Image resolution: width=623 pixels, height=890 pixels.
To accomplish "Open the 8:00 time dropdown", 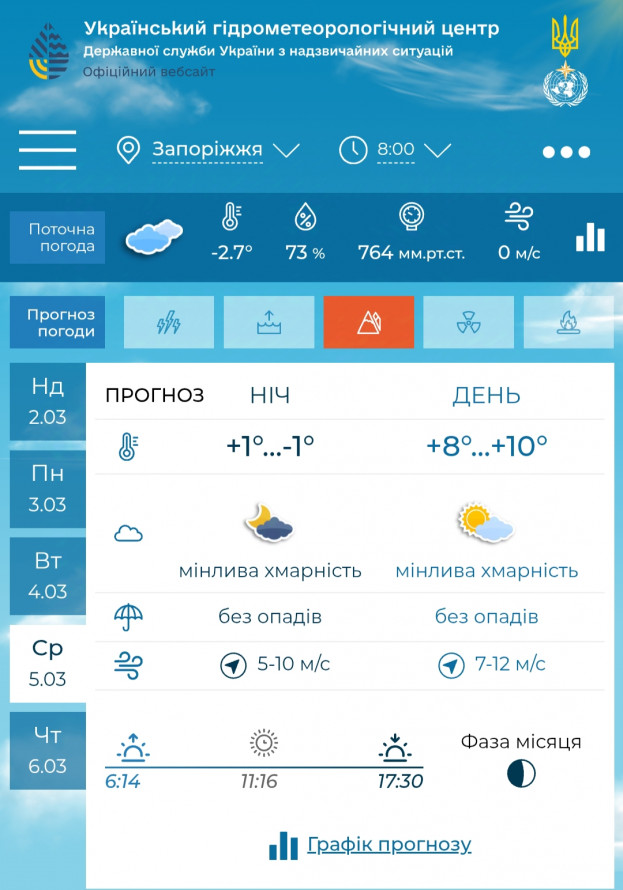I will click(396, 150).
